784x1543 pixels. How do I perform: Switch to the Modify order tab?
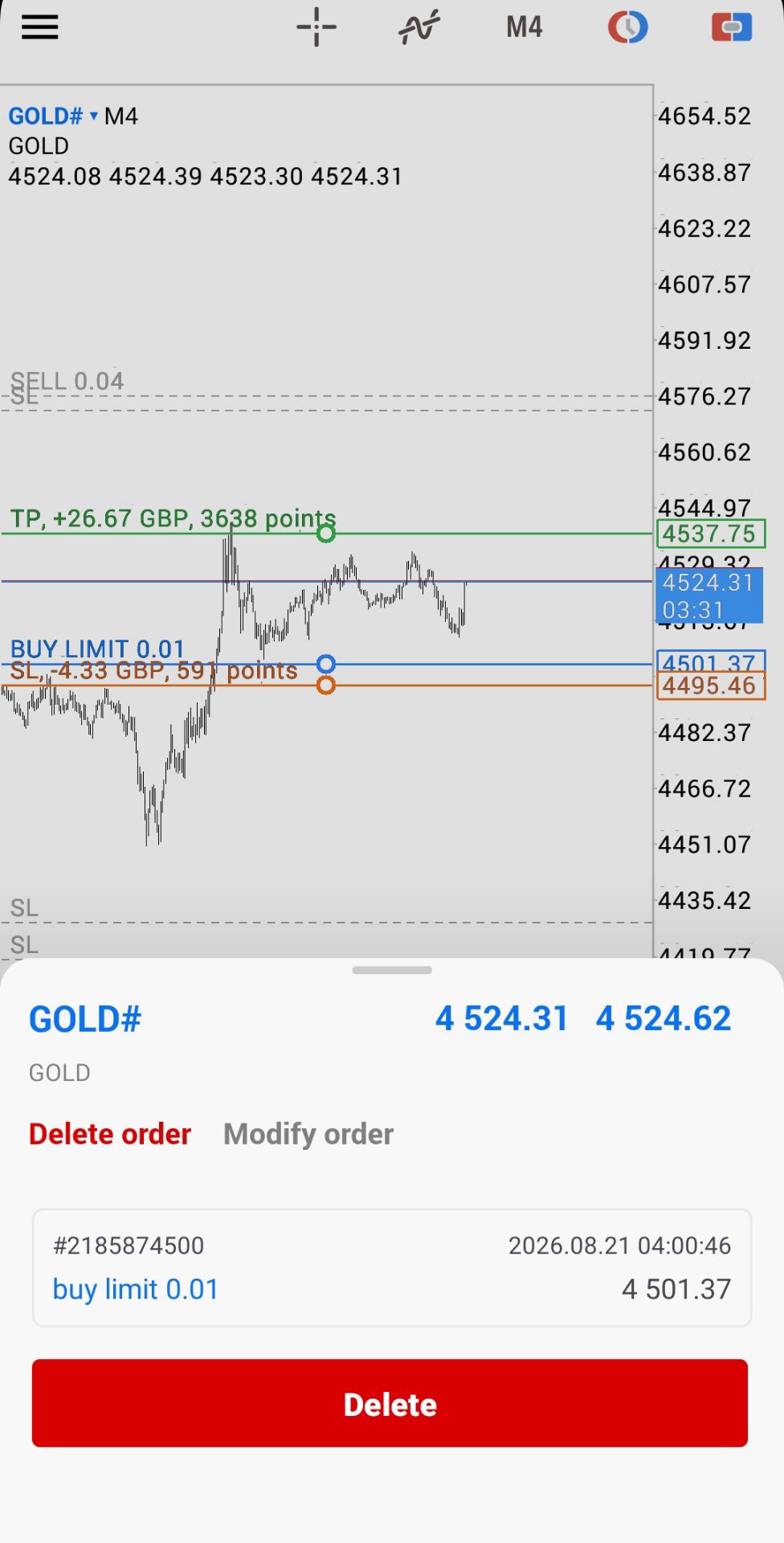[x=308, y=1134]
